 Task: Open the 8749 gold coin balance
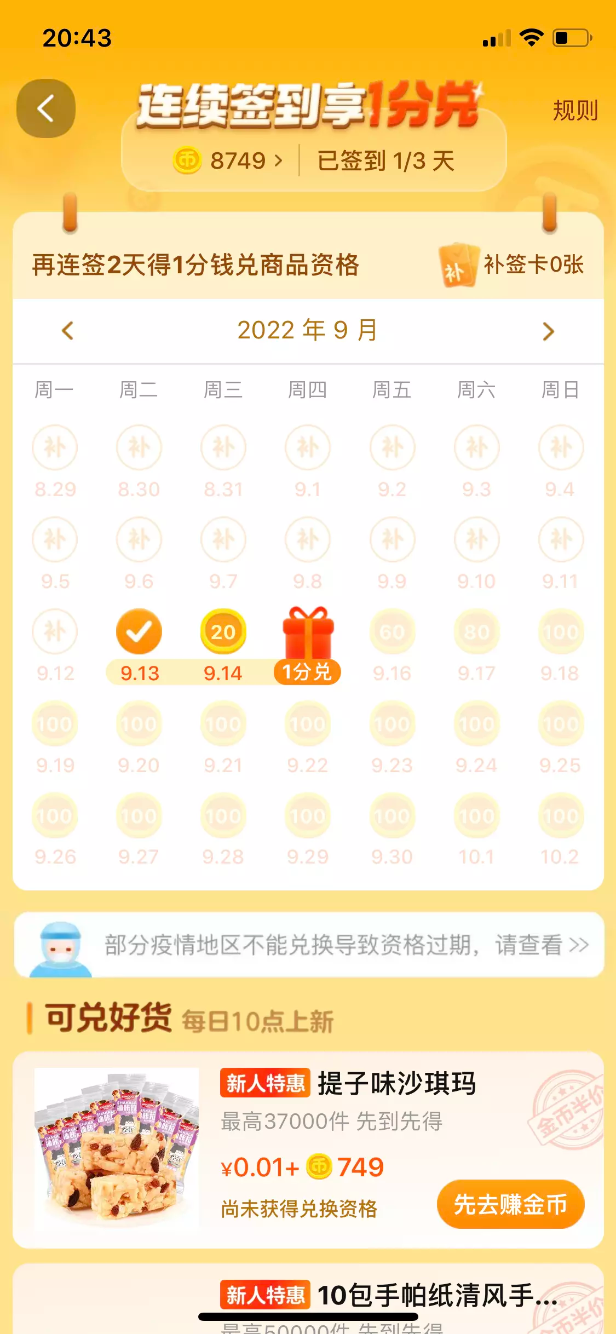228,160
